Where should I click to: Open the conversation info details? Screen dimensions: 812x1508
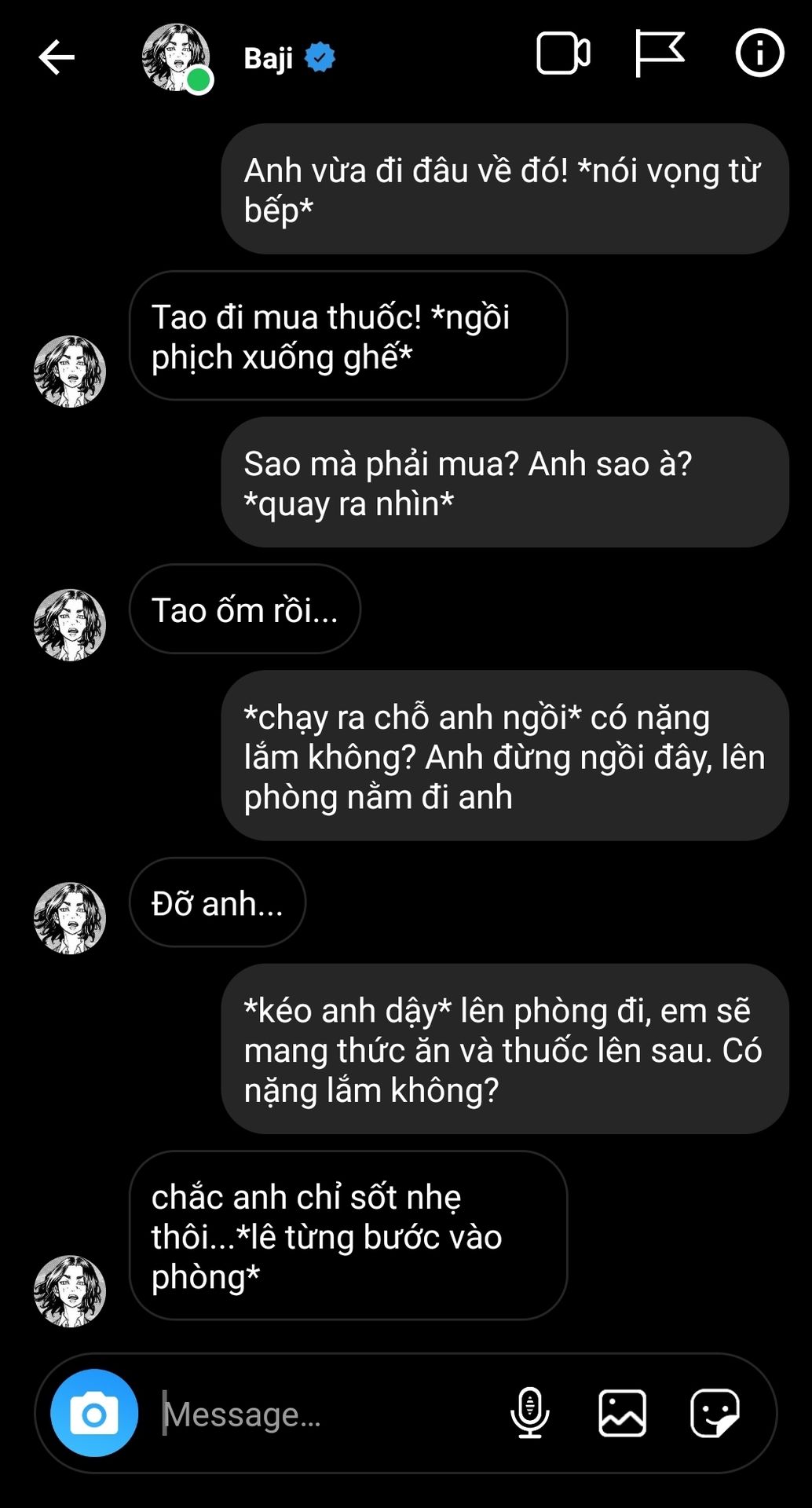[759, 53]
